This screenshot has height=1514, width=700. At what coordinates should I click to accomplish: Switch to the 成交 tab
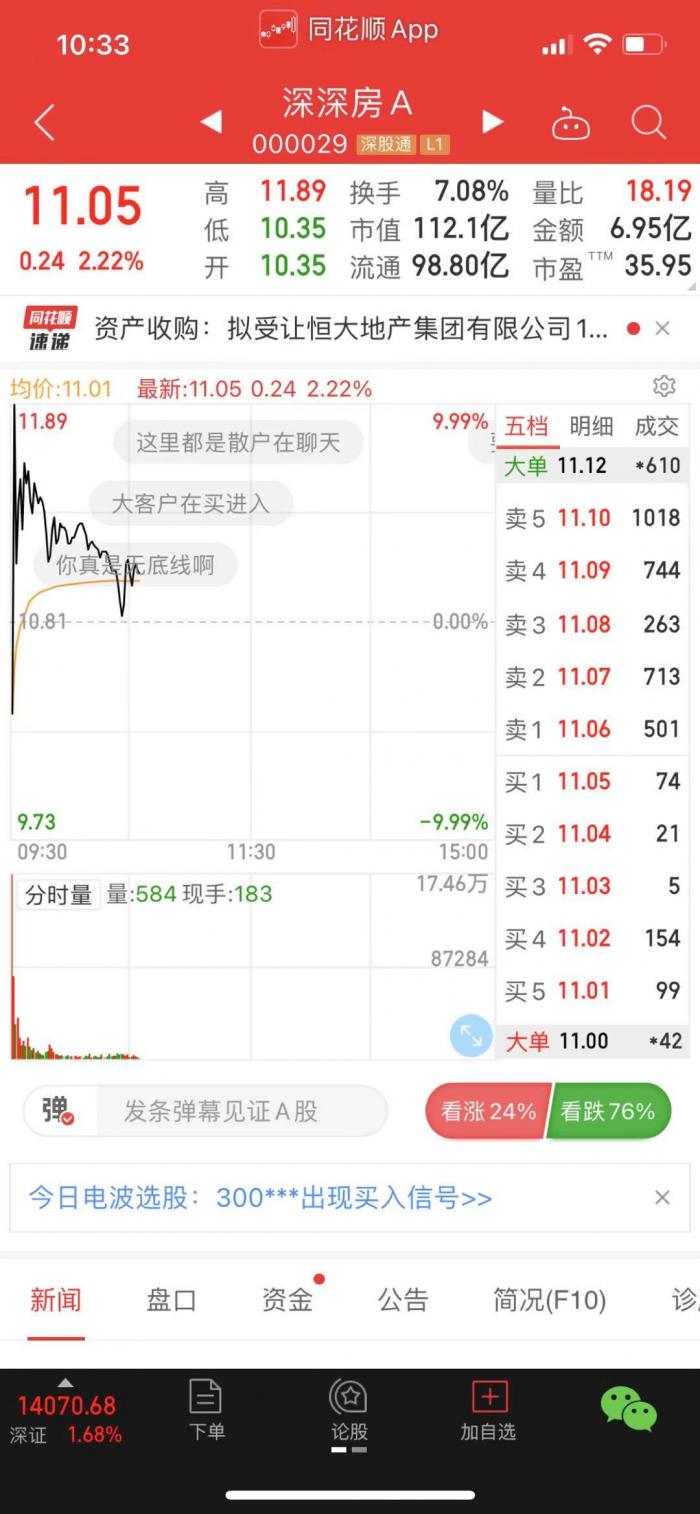[656, 427]
